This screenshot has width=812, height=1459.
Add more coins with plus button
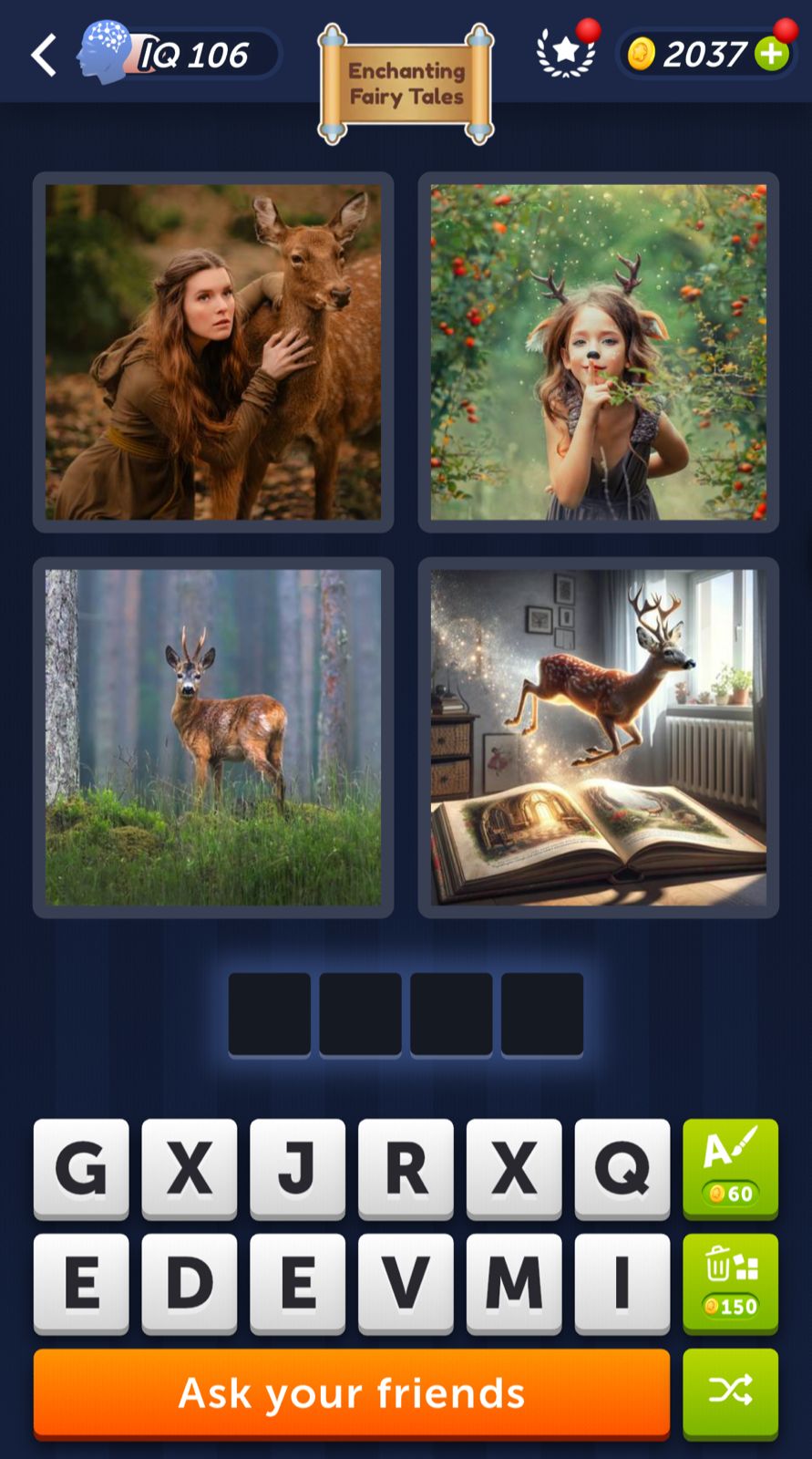click(x=772, y=55)
